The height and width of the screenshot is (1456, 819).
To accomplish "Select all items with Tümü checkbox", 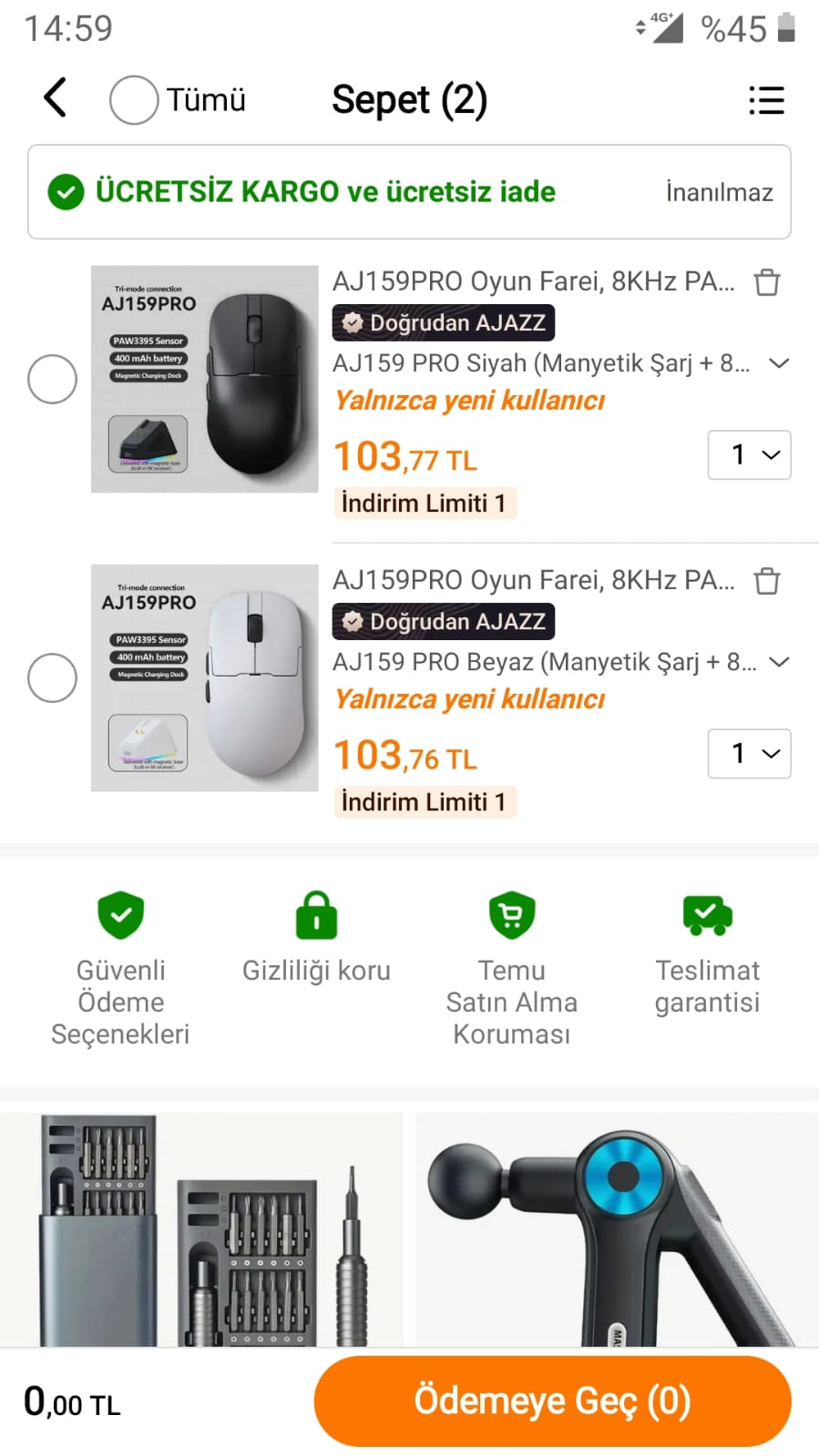I will [x=134, y=100].
